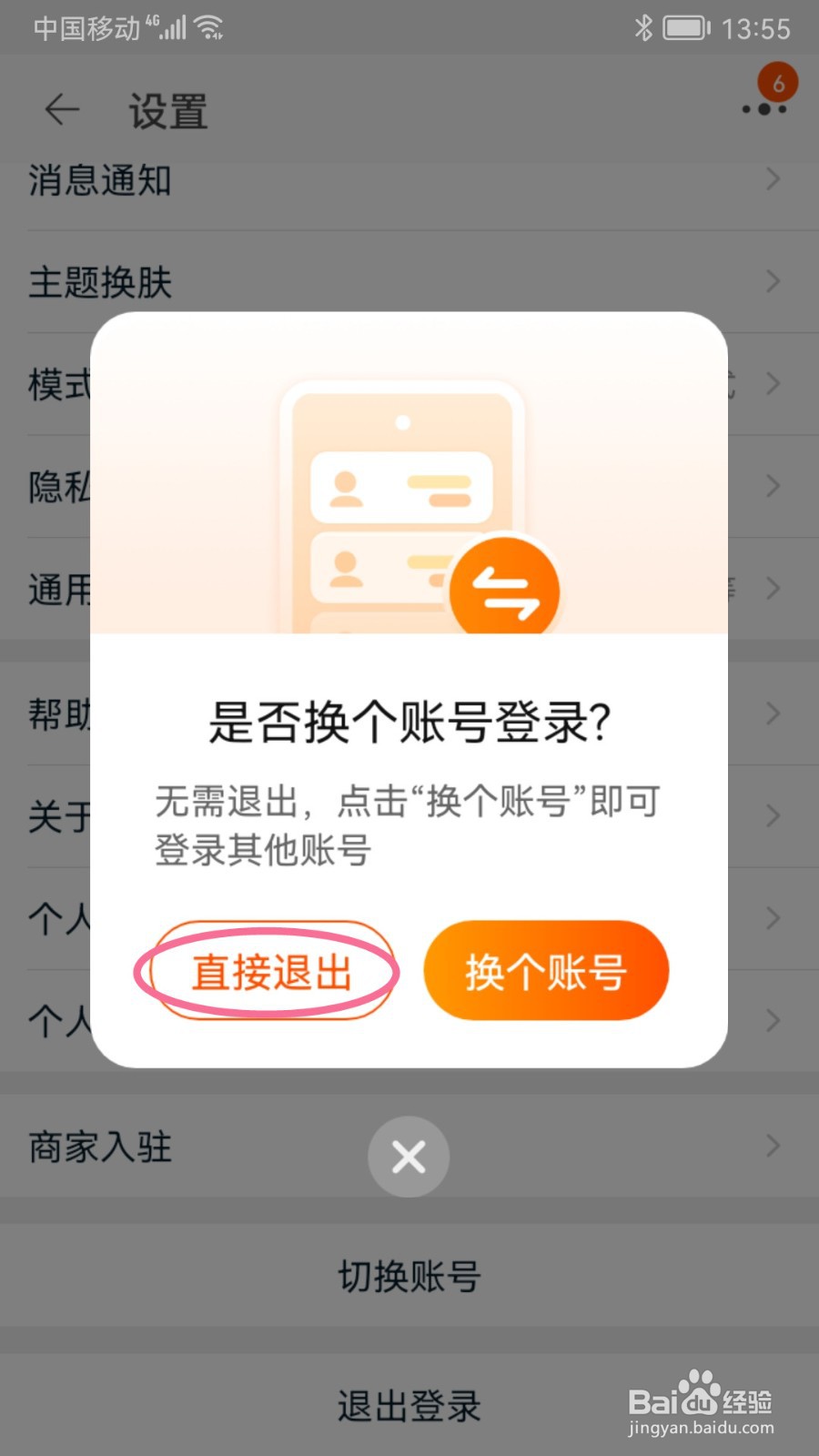Tap 换个账号 to switch accounts
Screen dimensions: 819x1456
point(545,970)
